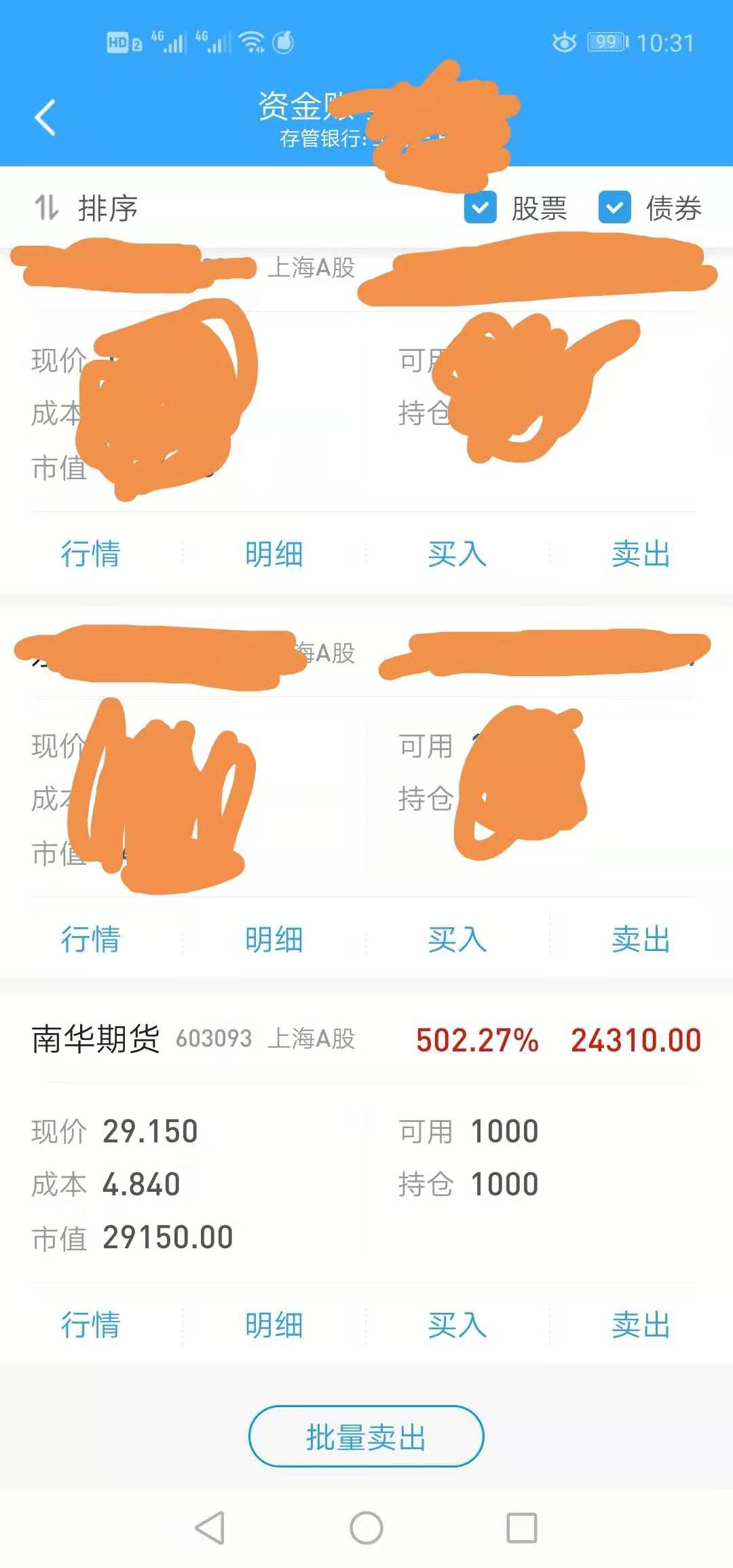Tap 买入 for 南华期货
The image size is (733, 1568).
pos(457,1324)
